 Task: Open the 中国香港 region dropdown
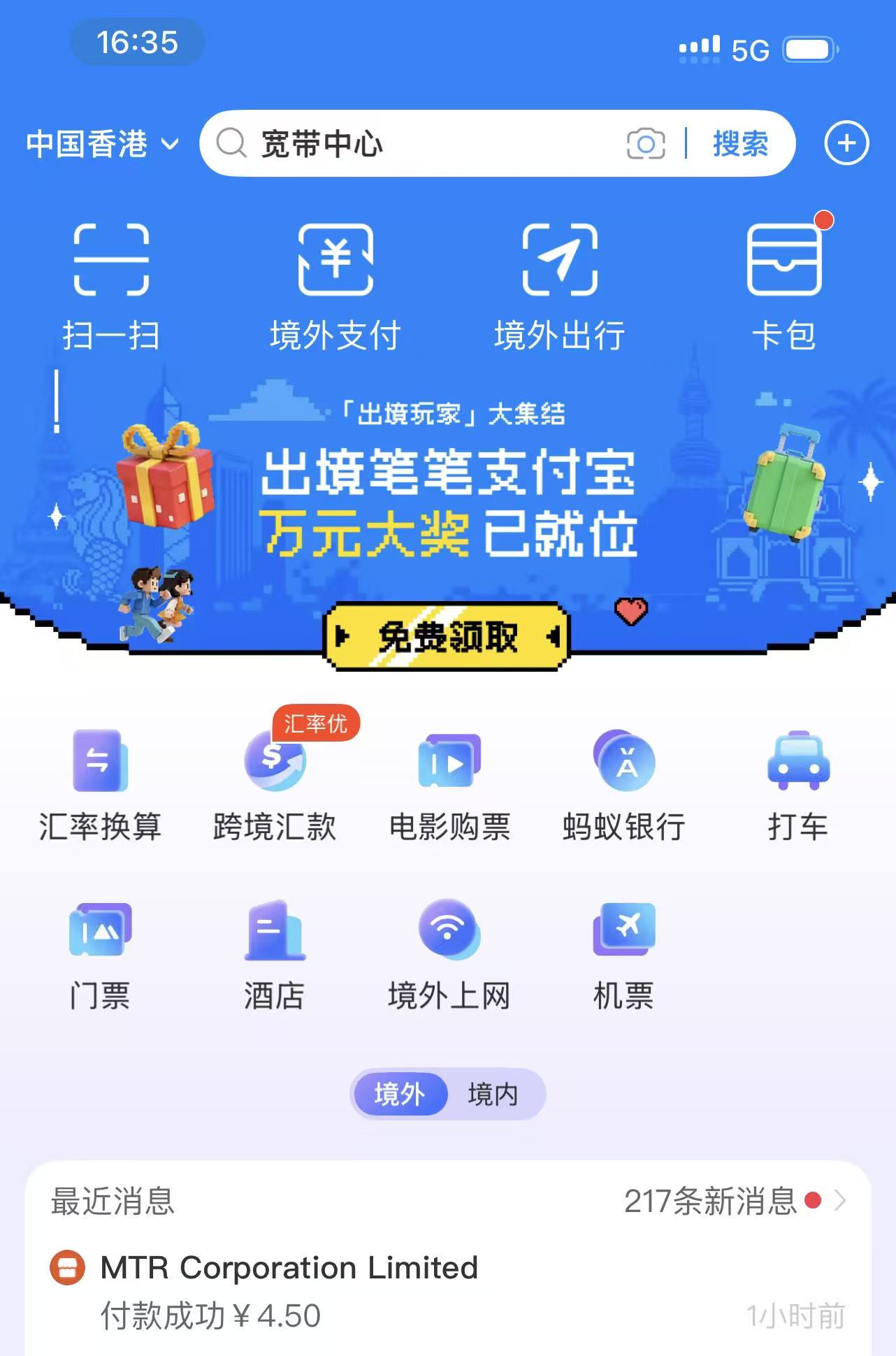pos(102,144)
